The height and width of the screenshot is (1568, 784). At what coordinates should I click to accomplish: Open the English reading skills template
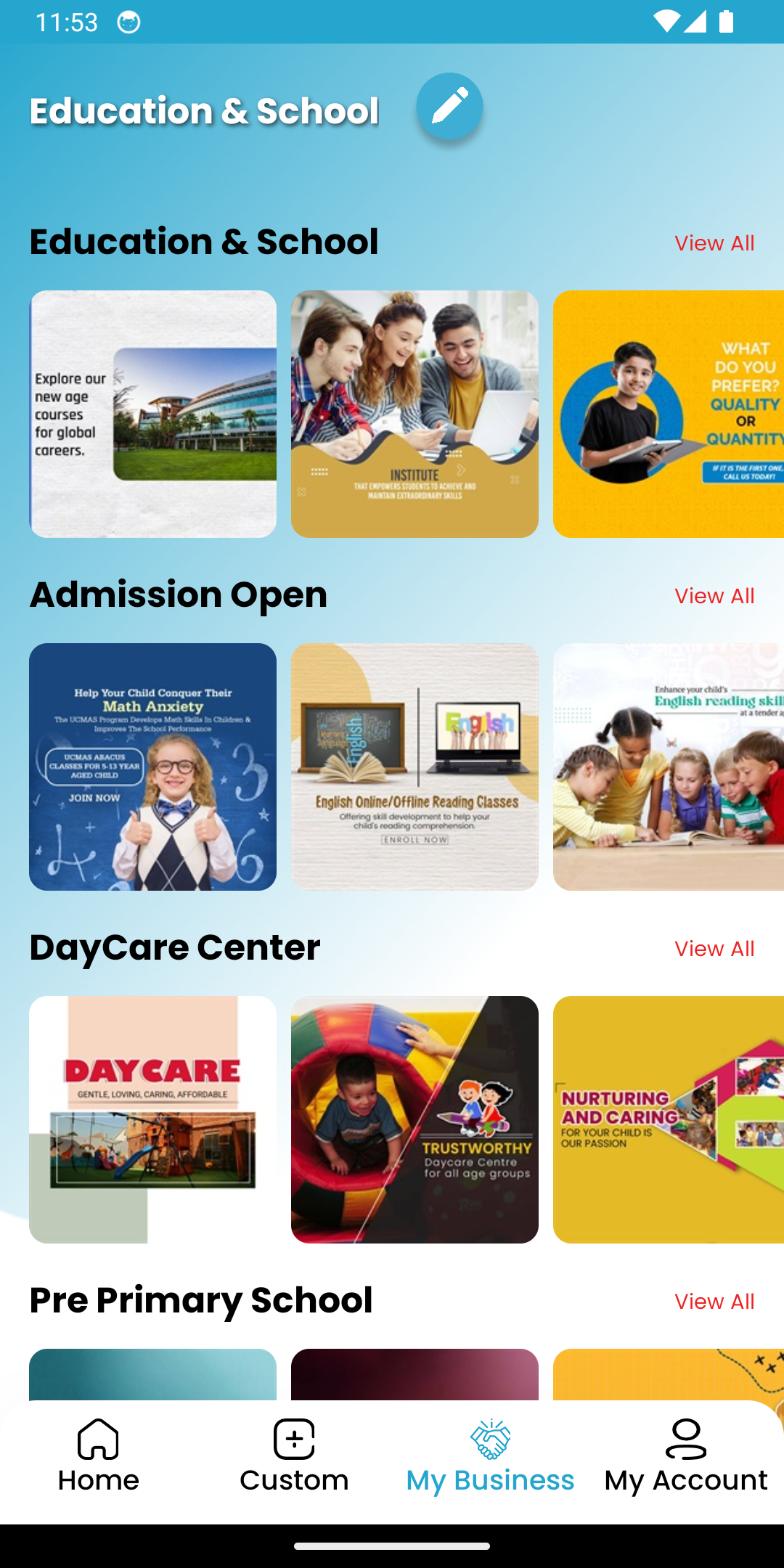click(668, 767)
